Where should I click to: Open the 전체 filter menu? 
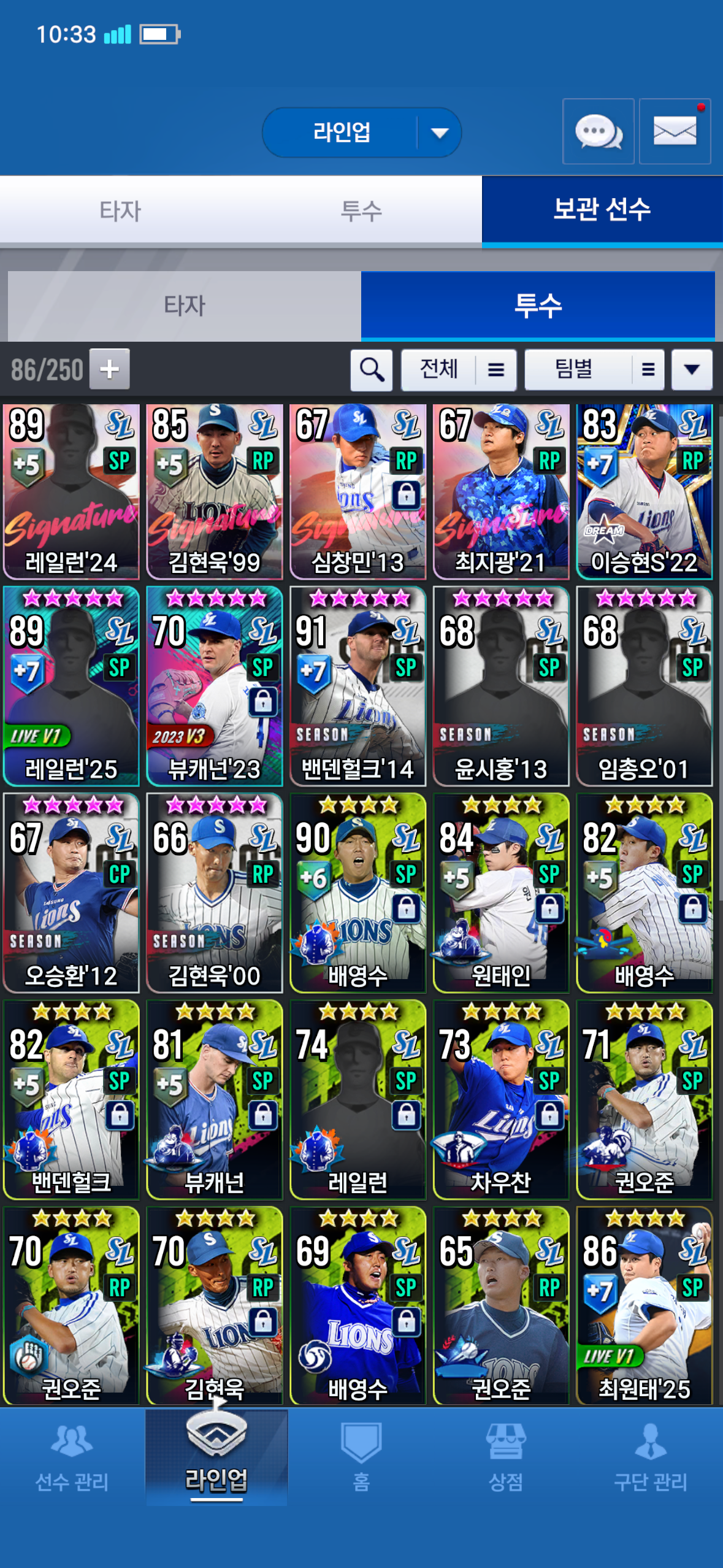click(x=459, y=370)
